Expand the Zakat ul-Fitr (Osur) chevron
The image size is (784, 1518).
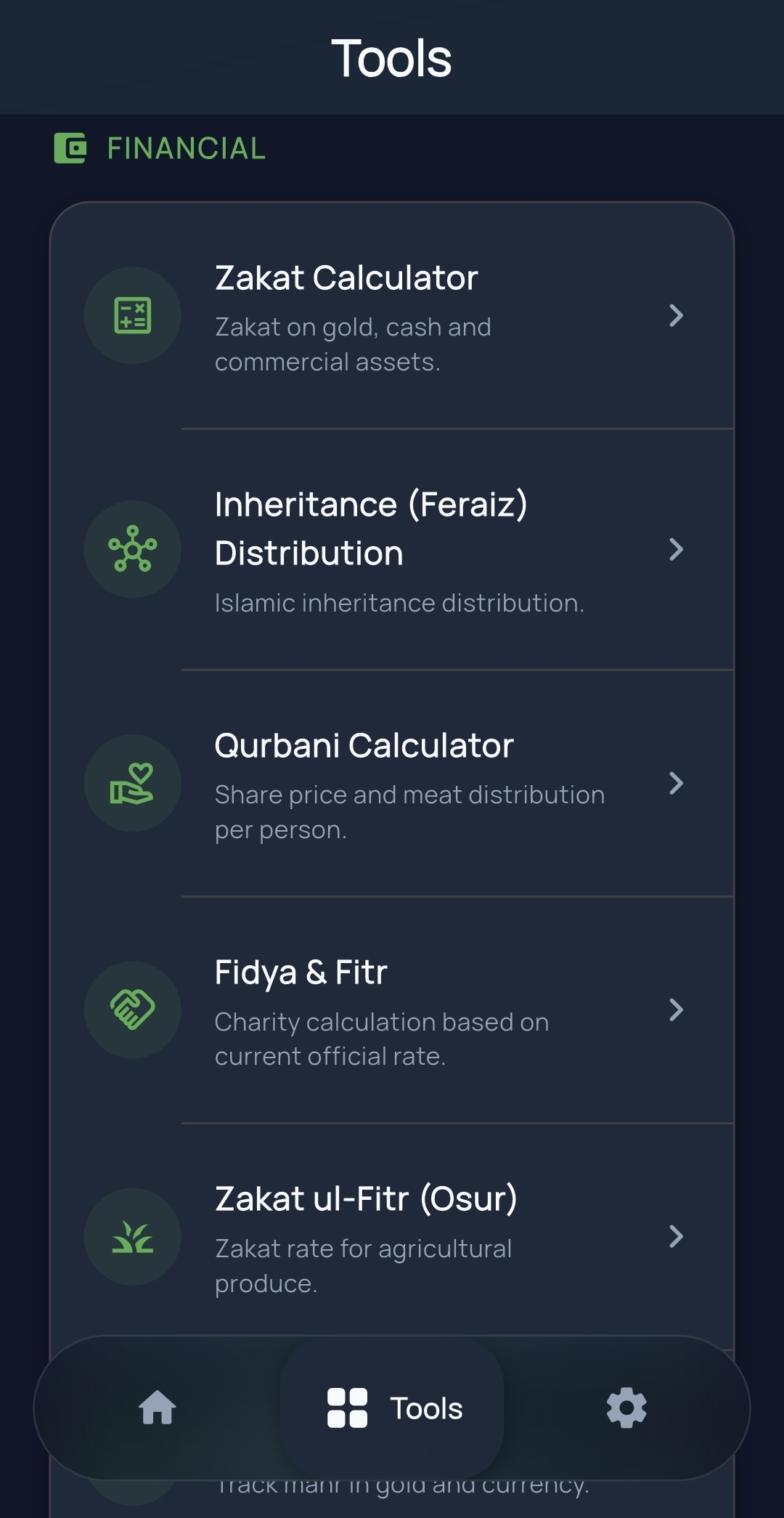[x=677, y=1237]
